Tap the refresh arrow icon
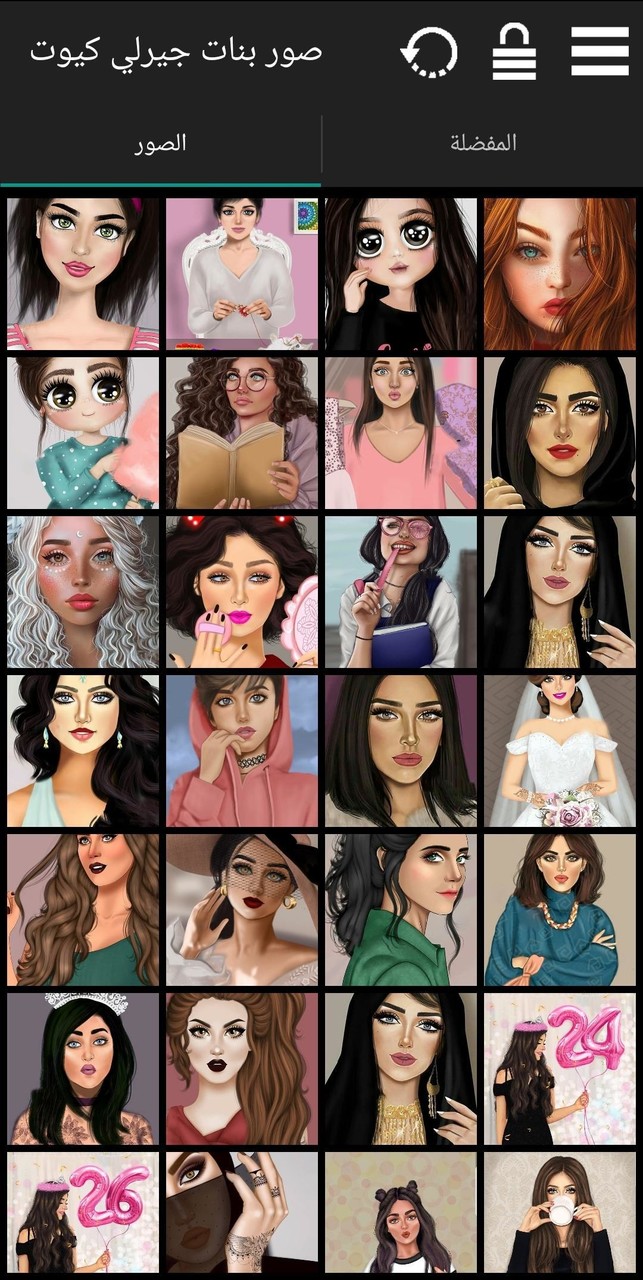 coord(429,52)
